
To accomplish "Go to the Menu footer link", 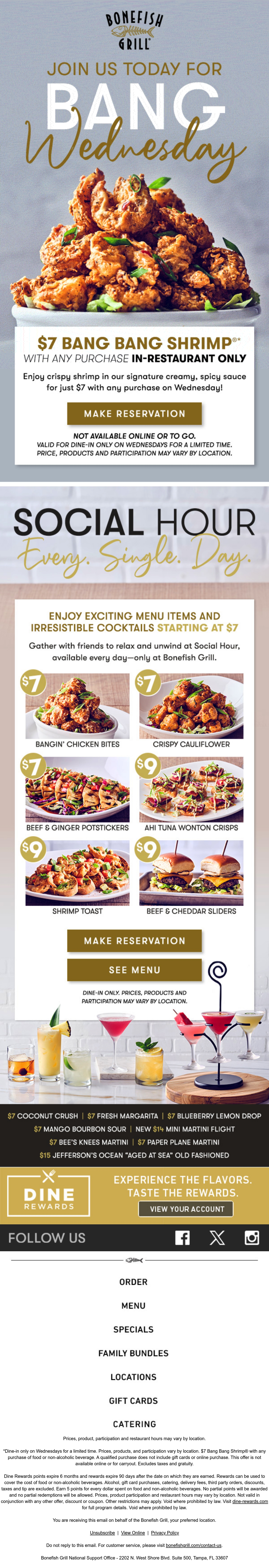I will pos(133,1306).
